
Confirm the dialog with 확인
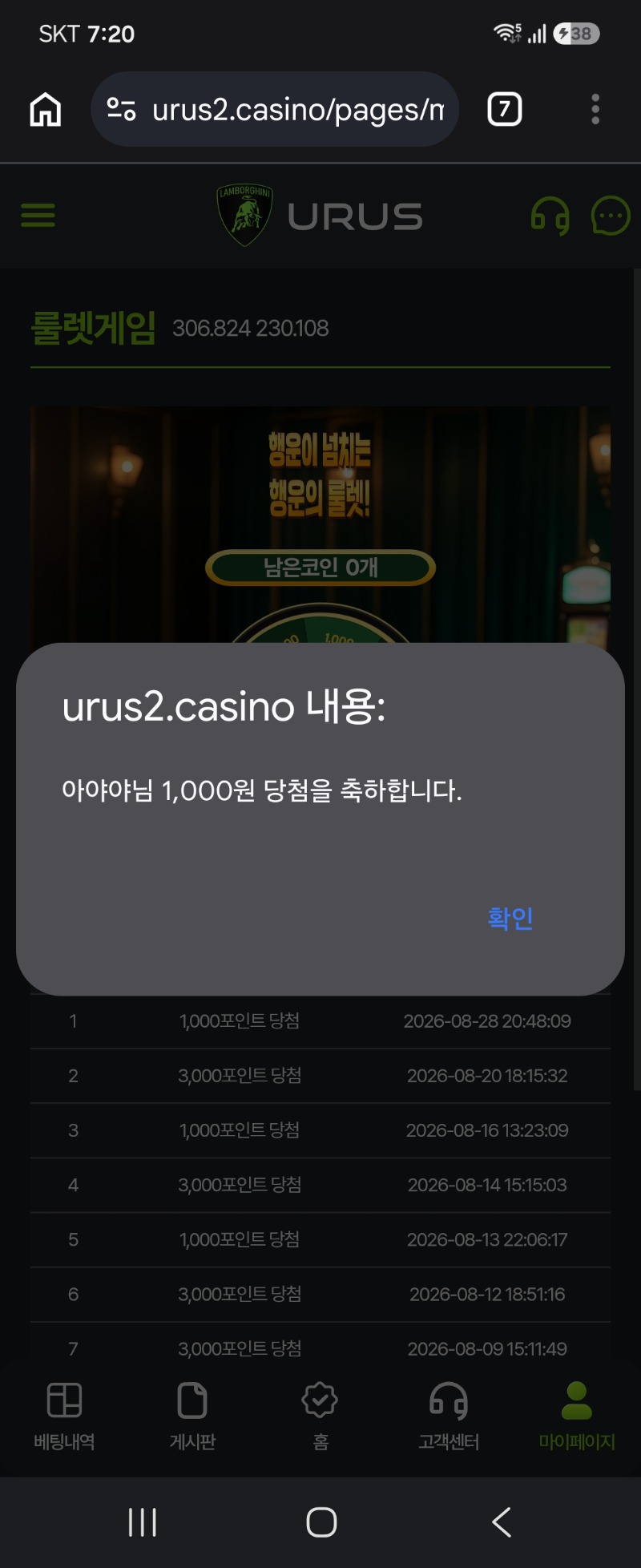(510, 918)
